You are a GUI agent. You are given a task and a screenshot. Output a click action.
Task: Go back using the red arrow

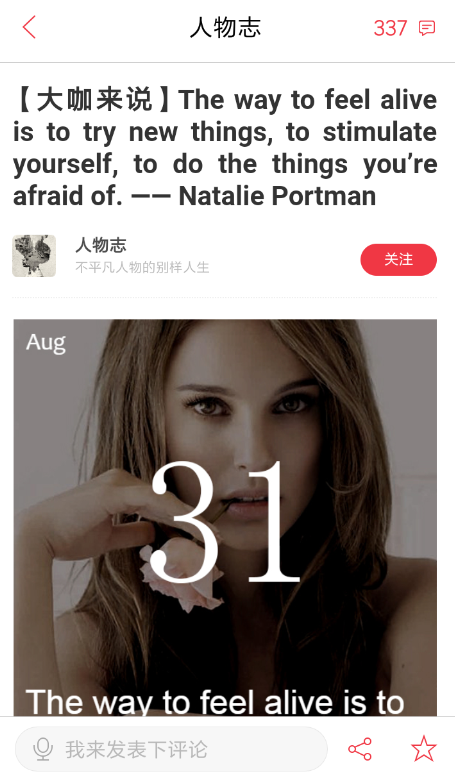(x=30, y=27)
